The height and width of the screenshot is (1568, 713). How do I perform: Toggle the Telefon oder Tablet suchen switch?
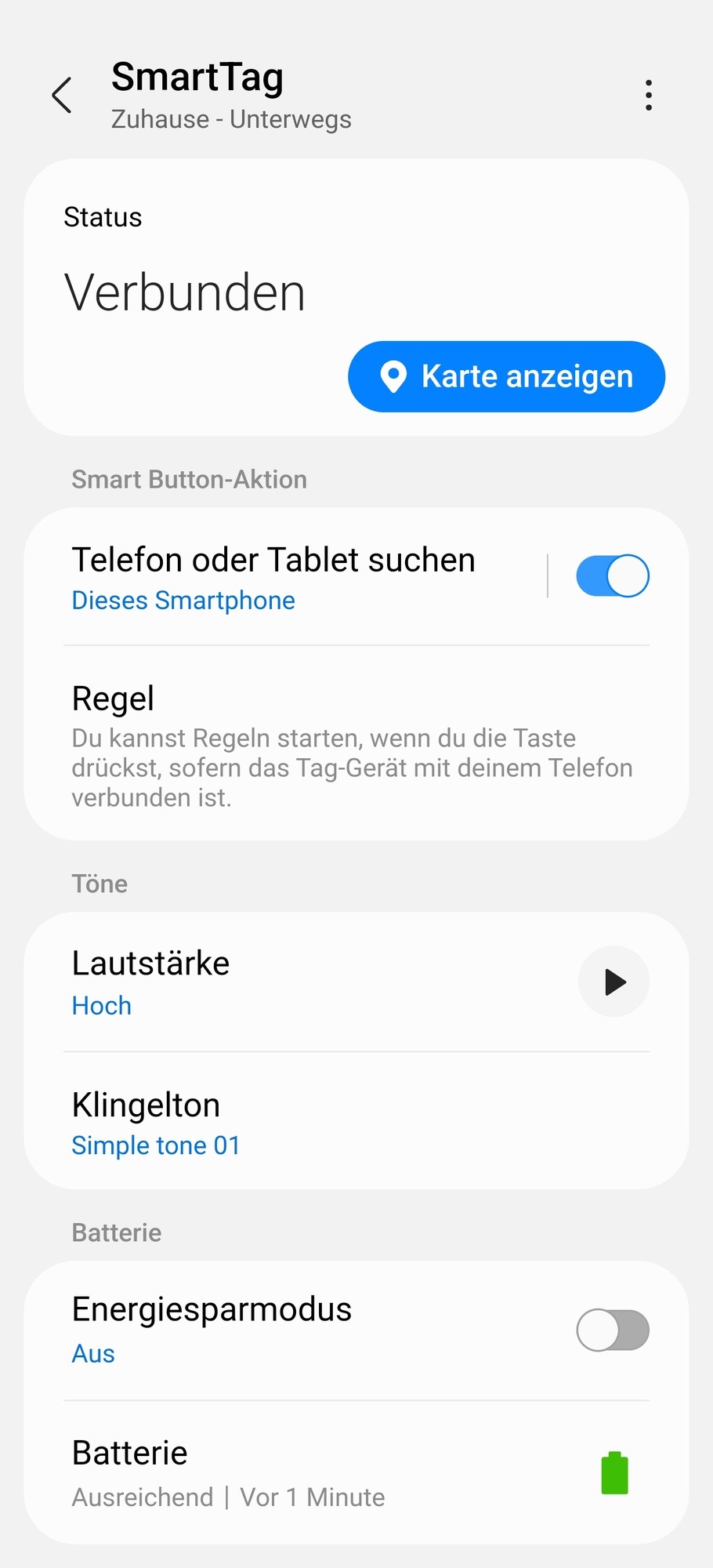(612, 576)
